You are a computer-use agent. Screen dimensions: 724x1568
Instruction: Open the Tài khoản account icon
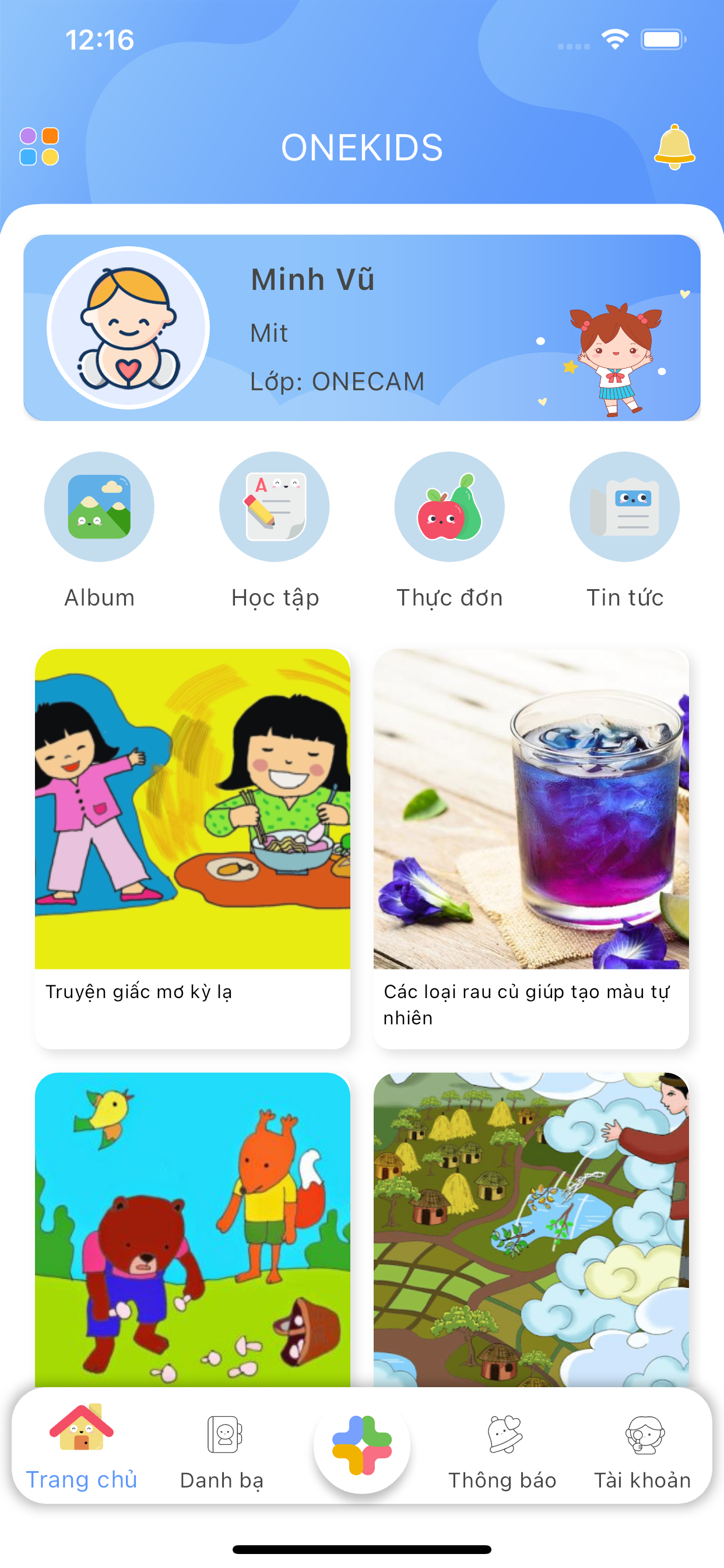tap(644, 1431)
